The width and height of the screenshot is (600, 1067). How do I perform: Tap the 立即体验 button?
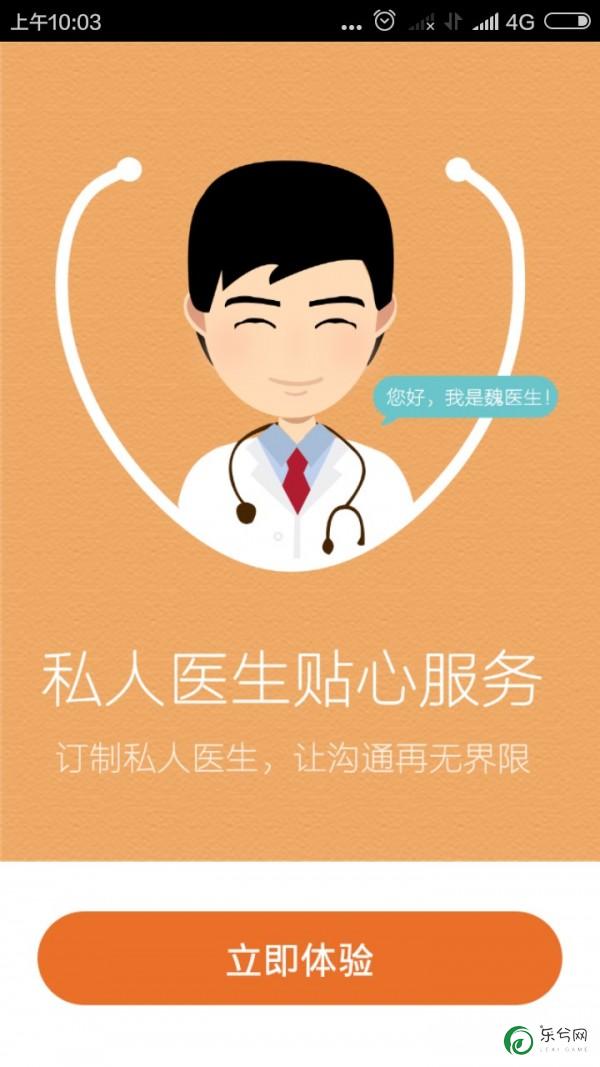click(x=300, y=958)
